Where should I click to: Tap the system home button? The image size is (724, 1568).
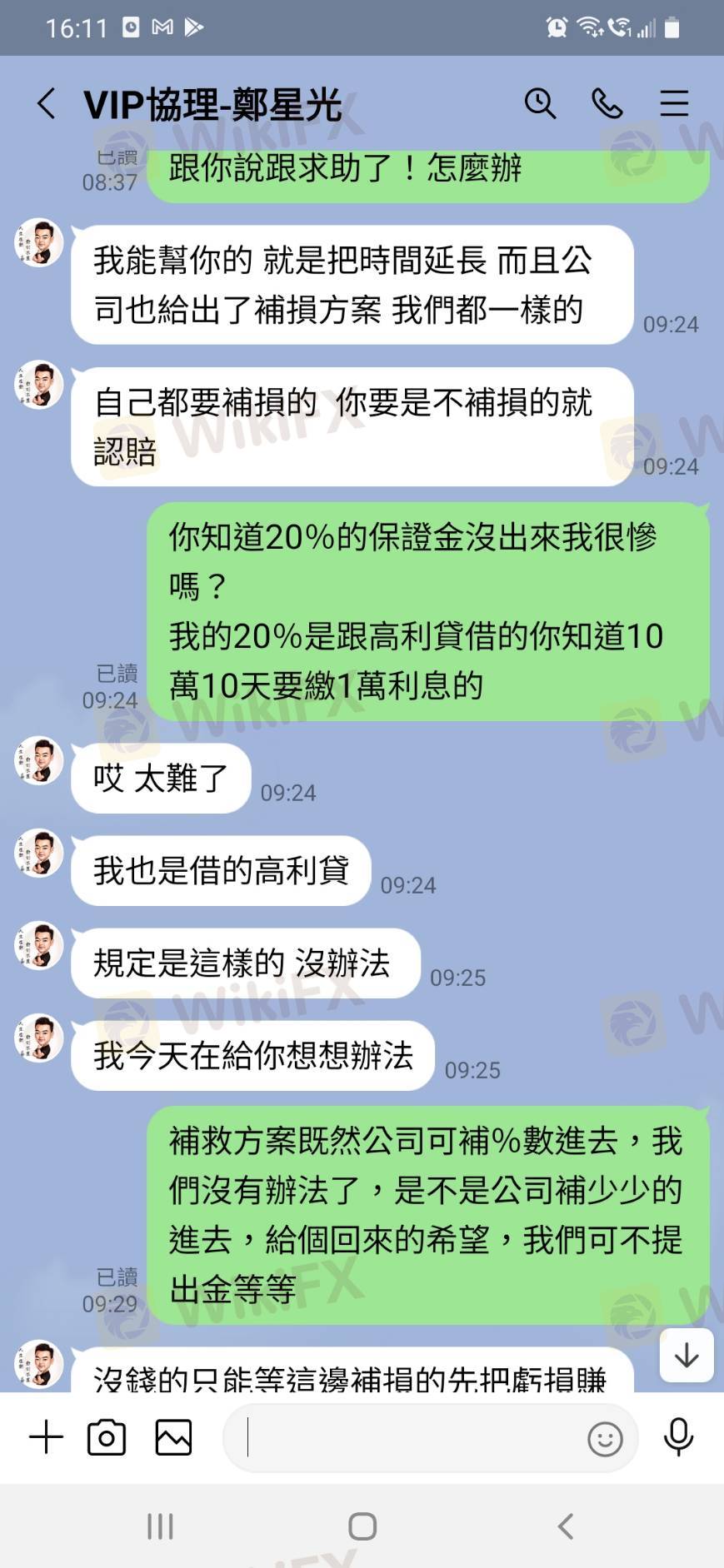362,1526
